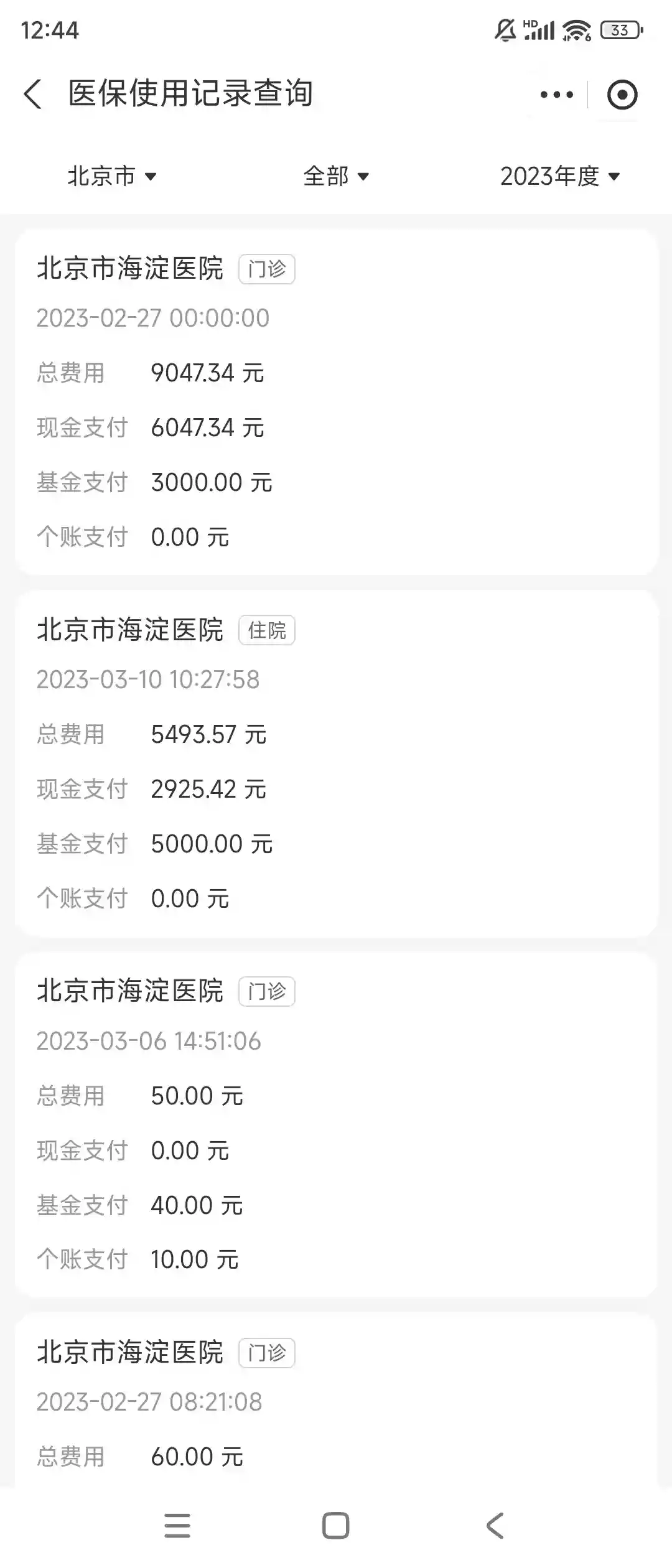Go back from 医保使用记录查询 page

point(34,95)
